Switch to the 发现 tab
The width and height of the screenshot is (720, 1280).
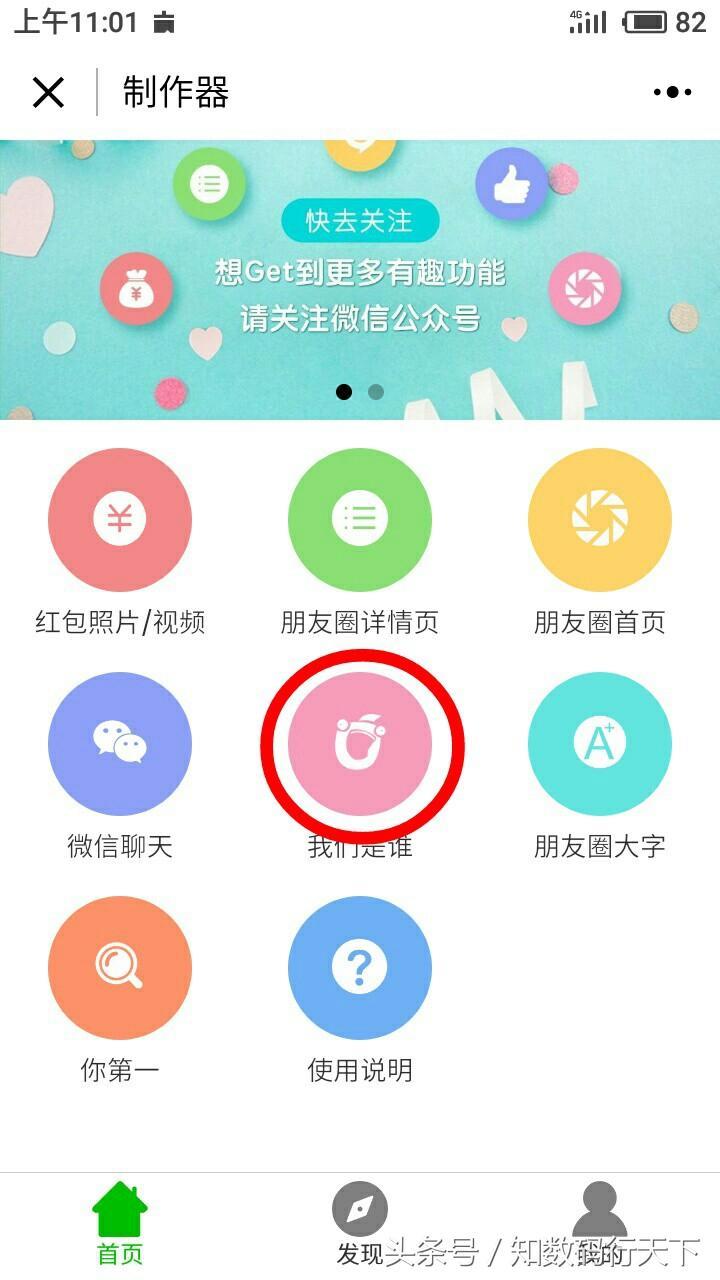pyautogui.click(x=360, y=1222)
